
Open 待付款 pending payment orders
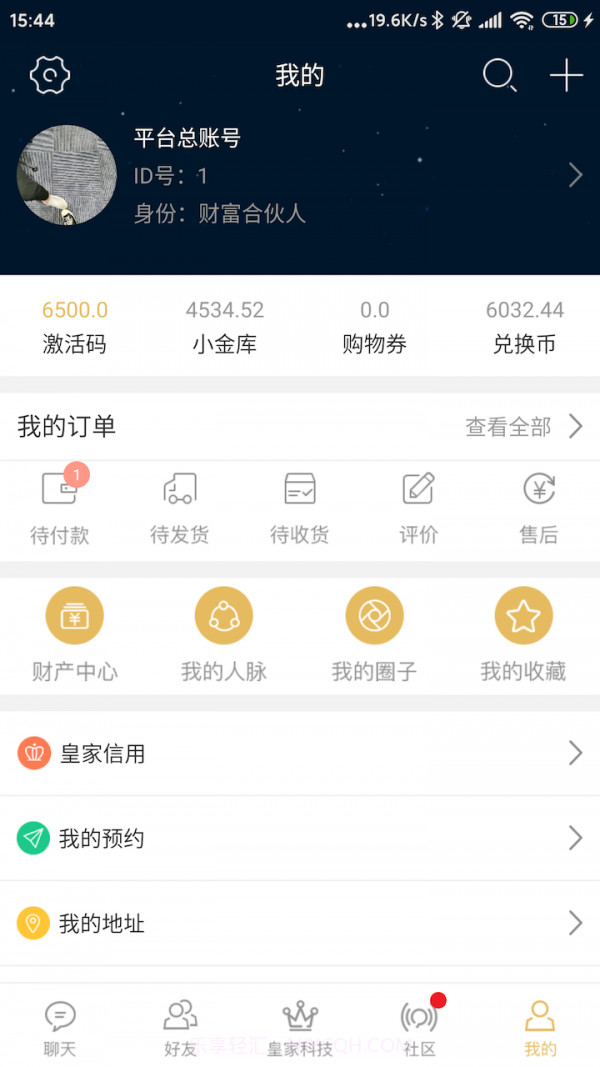(x=60, y=508)
